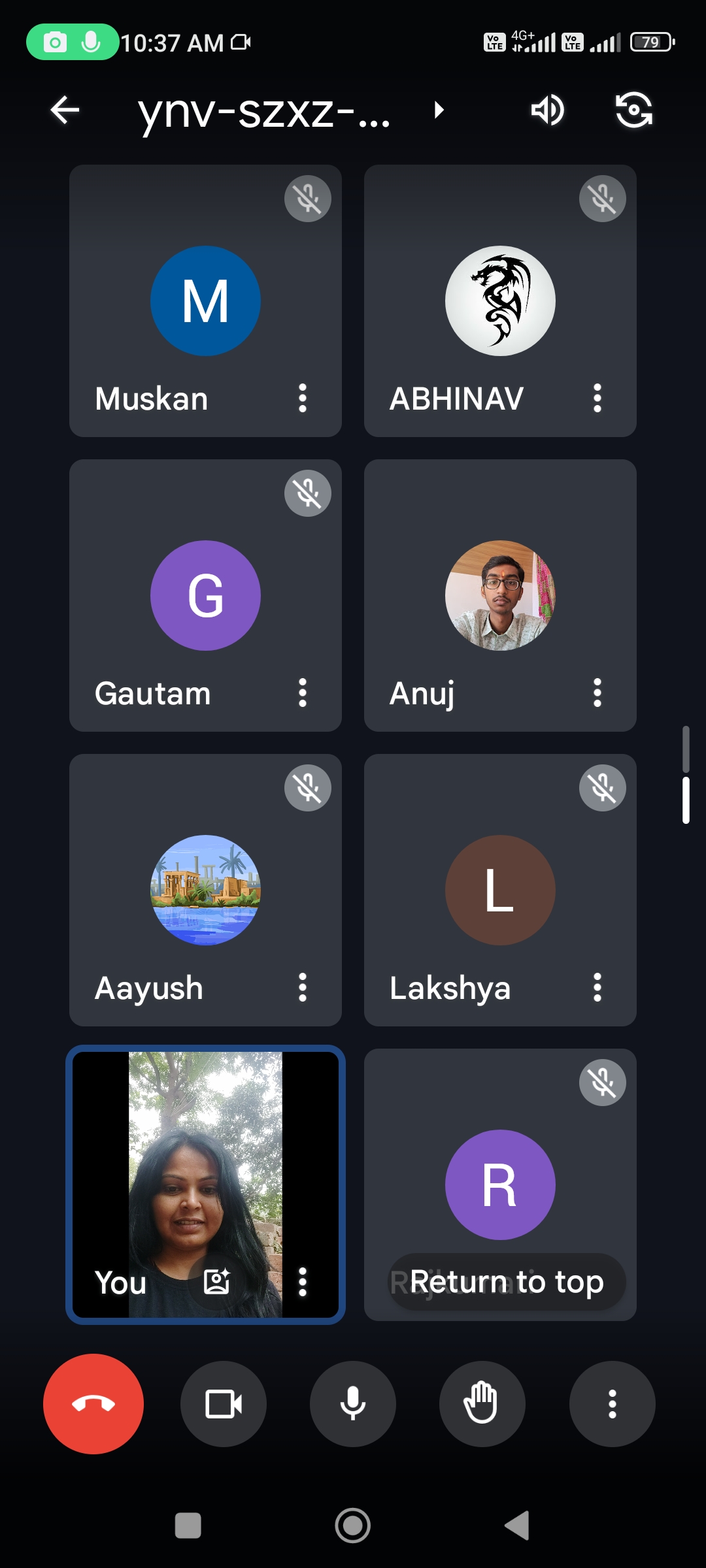The height and width of the screenshot is (1568, 706).
Task: Open Anuj's participant tile
Action: coord(500,595)
